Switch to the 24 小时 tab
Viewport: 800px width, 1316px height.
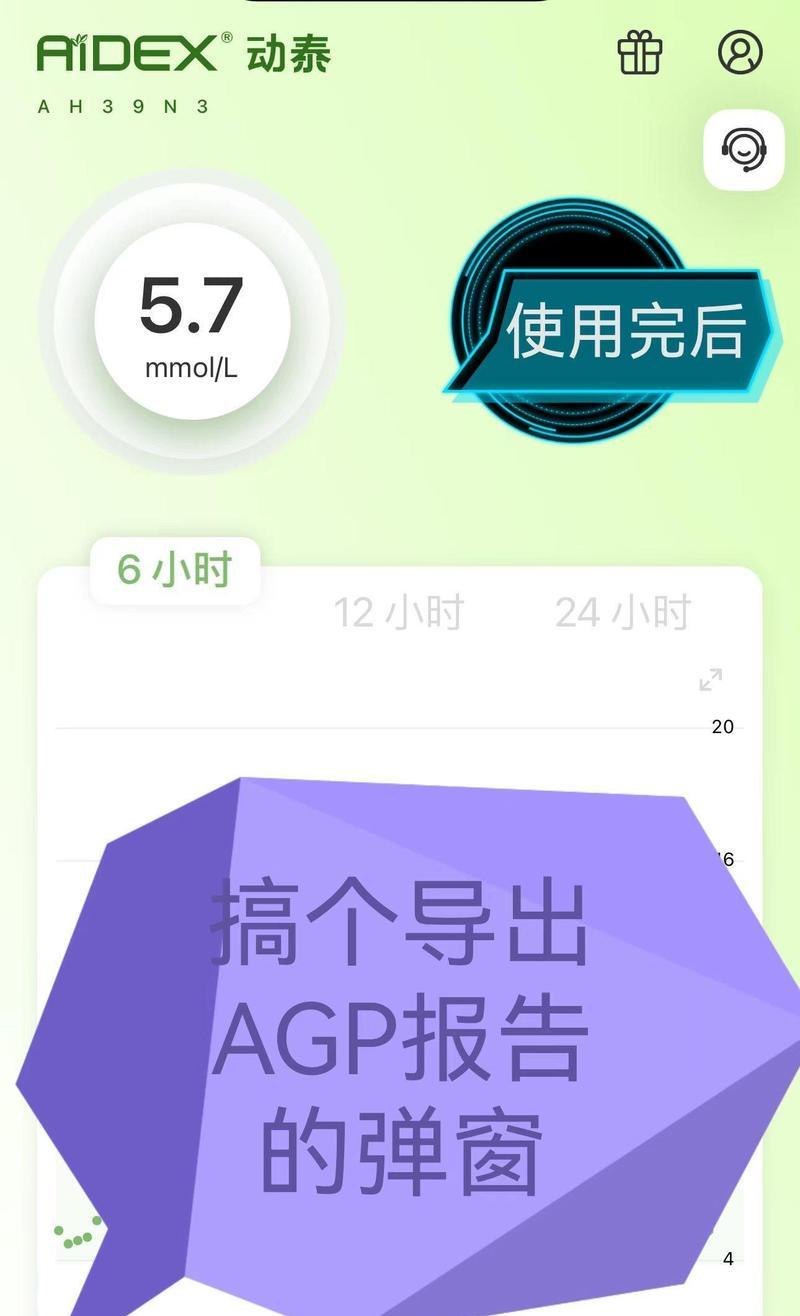point(623,612)
